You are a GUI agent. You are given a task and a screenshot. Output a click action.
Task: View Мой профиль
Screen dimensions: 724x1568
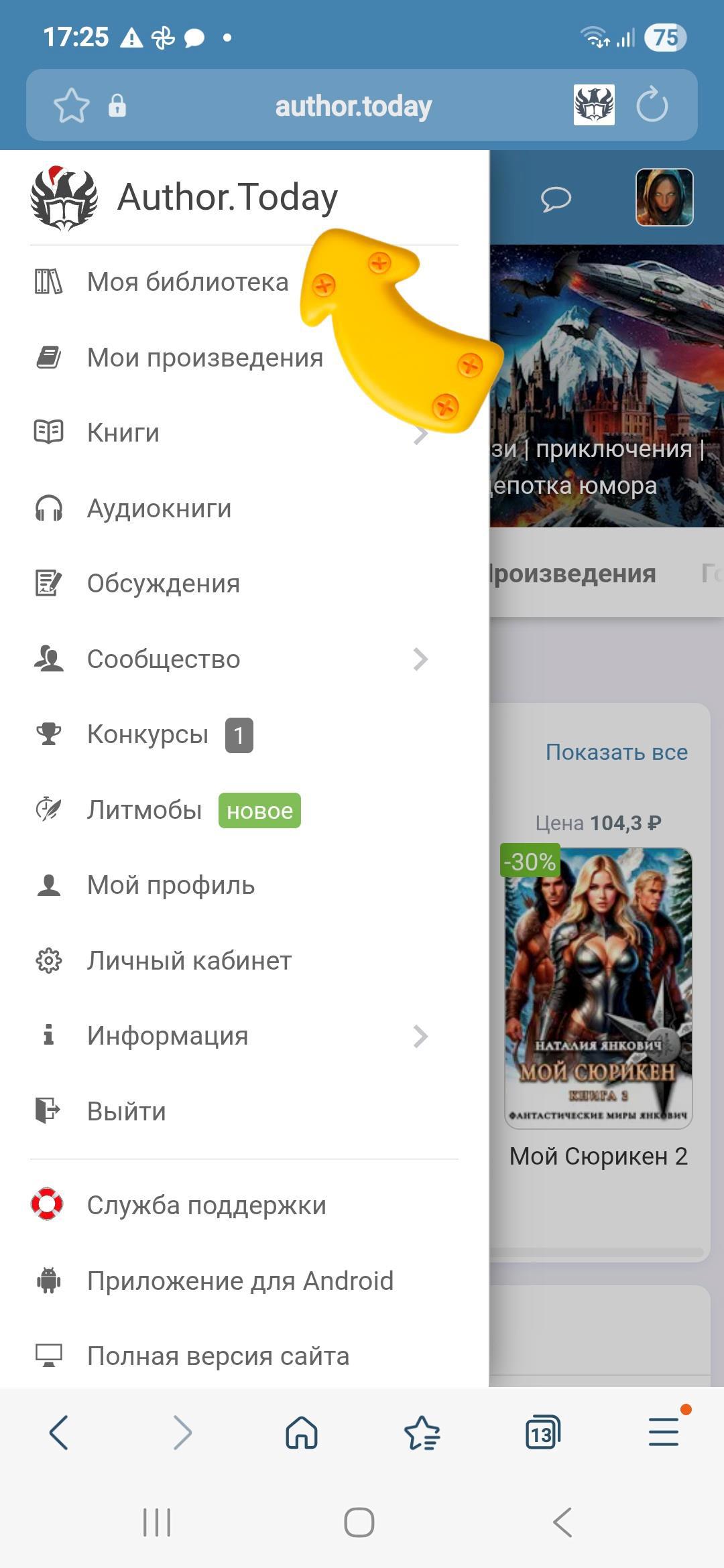(170, 885)
